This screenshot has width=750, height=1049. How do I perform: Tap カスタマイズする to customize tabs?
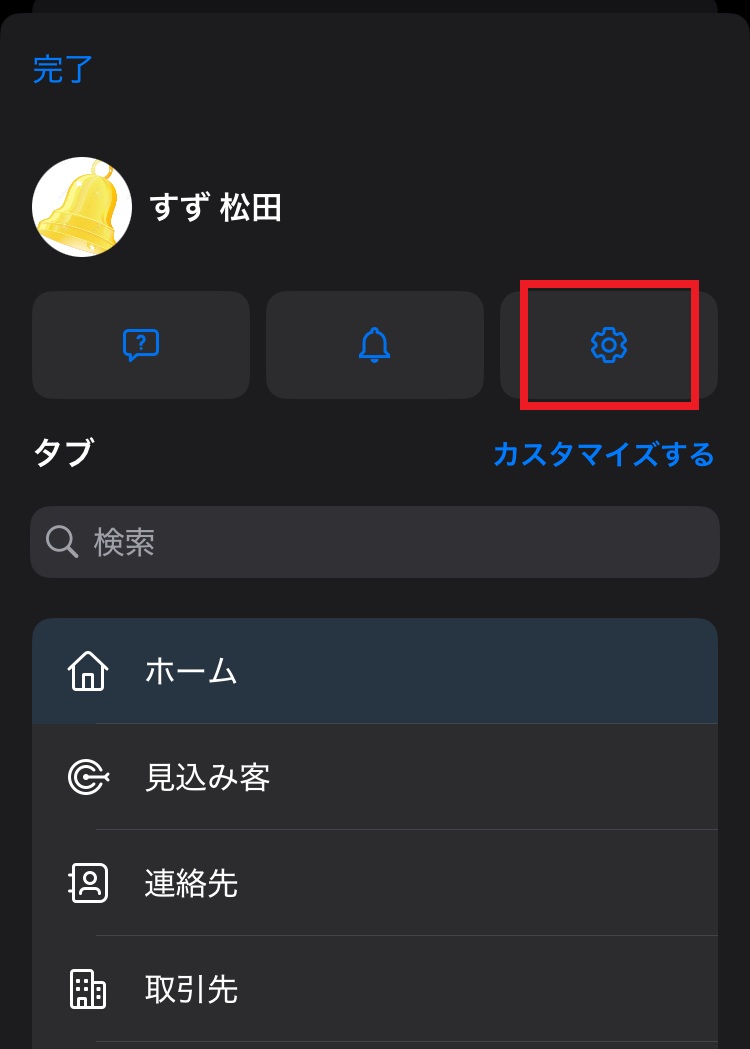point(604,454)
